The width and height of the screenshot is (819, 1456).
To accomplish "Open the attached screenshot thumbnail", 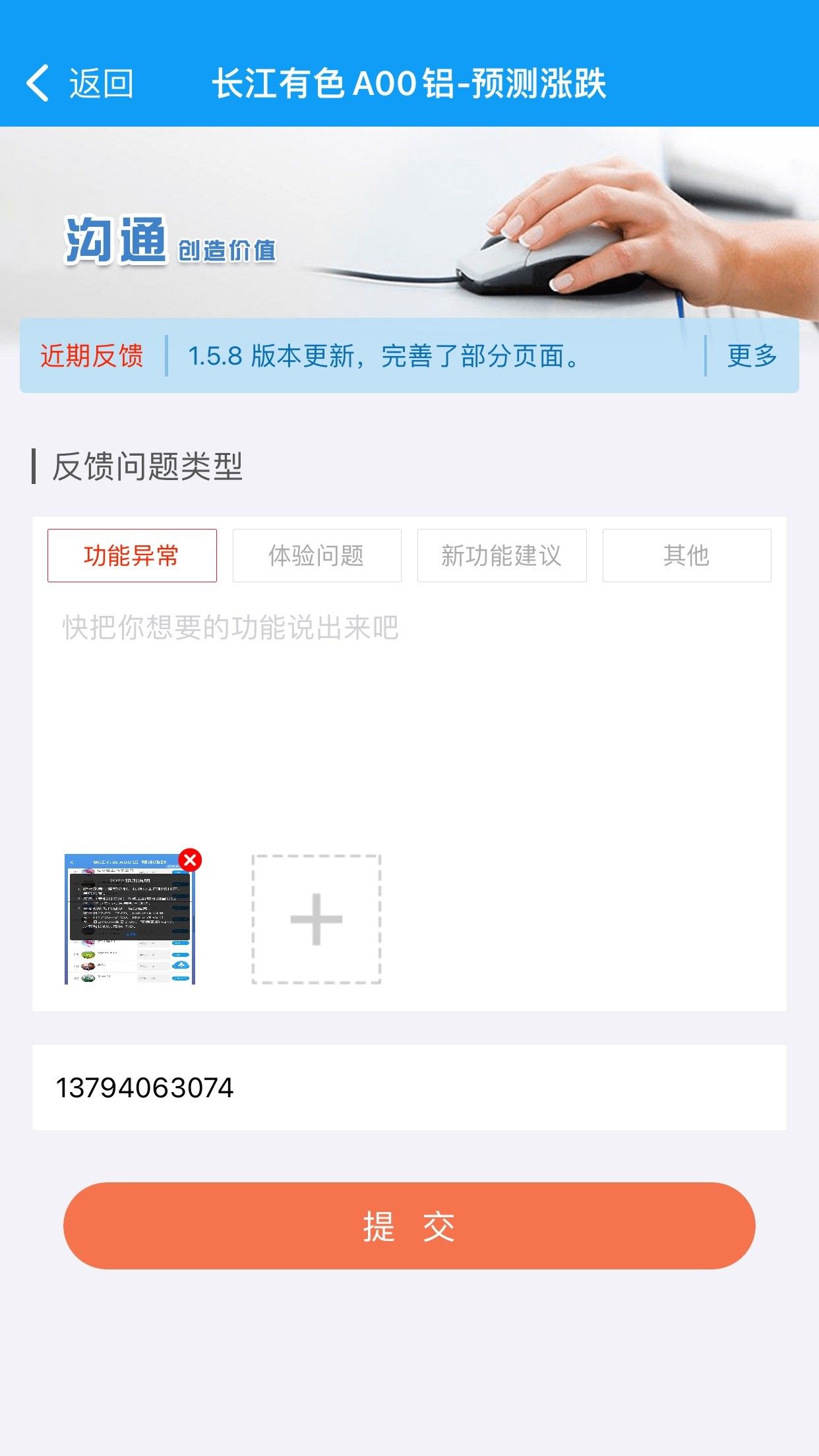I will 129,919.
